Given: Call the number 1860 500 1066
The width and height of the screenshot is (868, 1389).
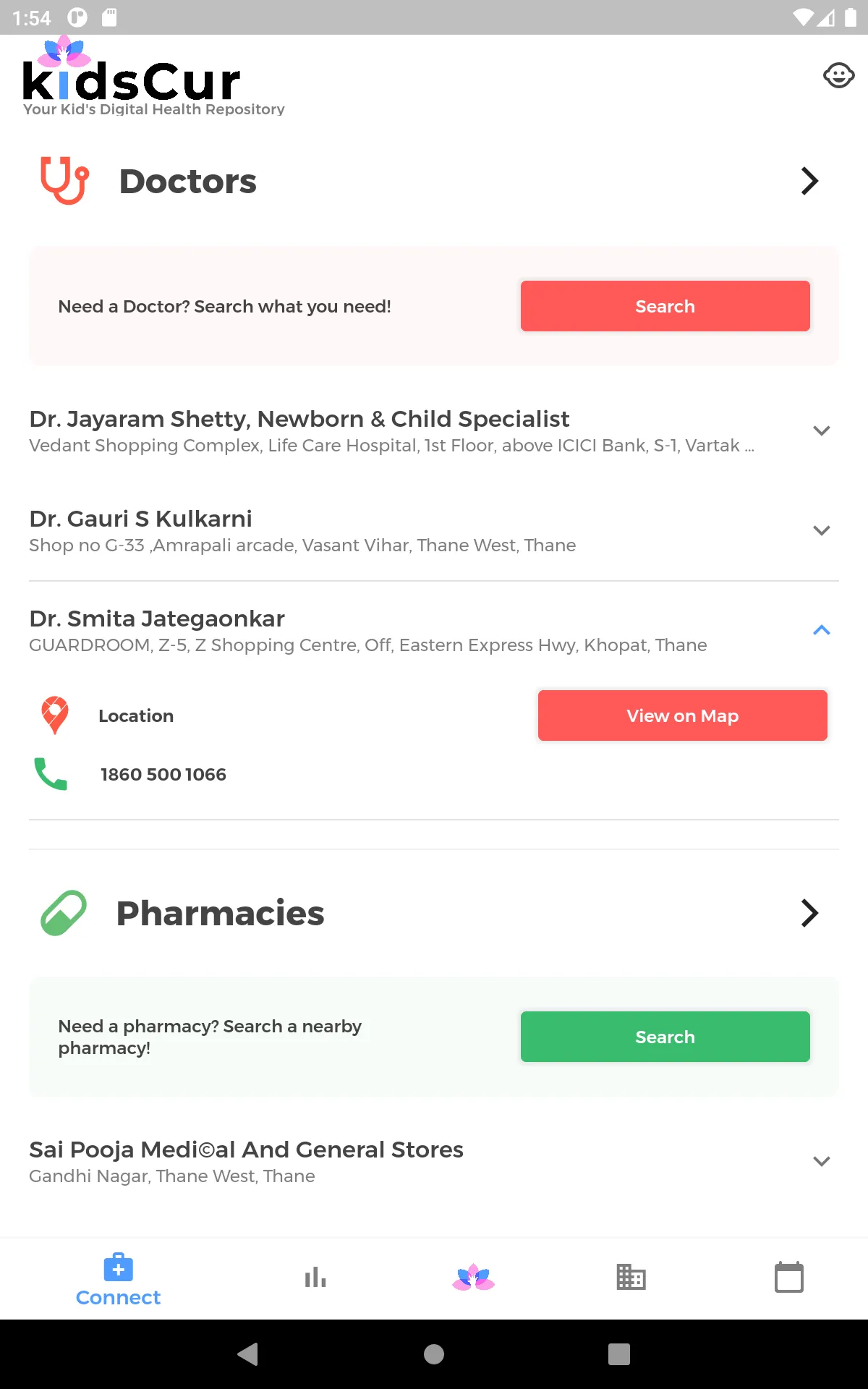Looking at the screenshot, I should pos(163,774).
